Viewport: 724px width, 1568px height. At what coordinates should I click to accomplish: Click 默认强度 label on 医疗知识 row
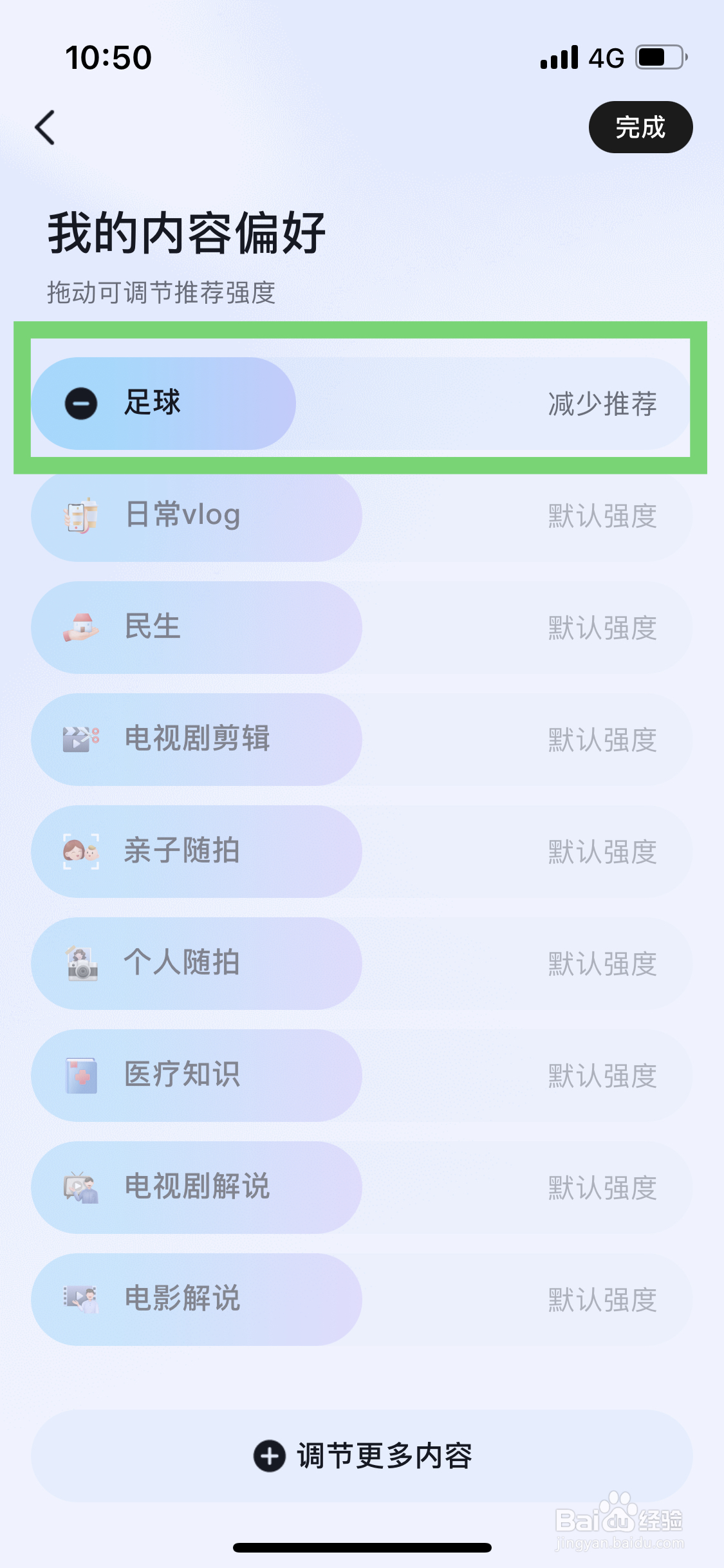602,1076
